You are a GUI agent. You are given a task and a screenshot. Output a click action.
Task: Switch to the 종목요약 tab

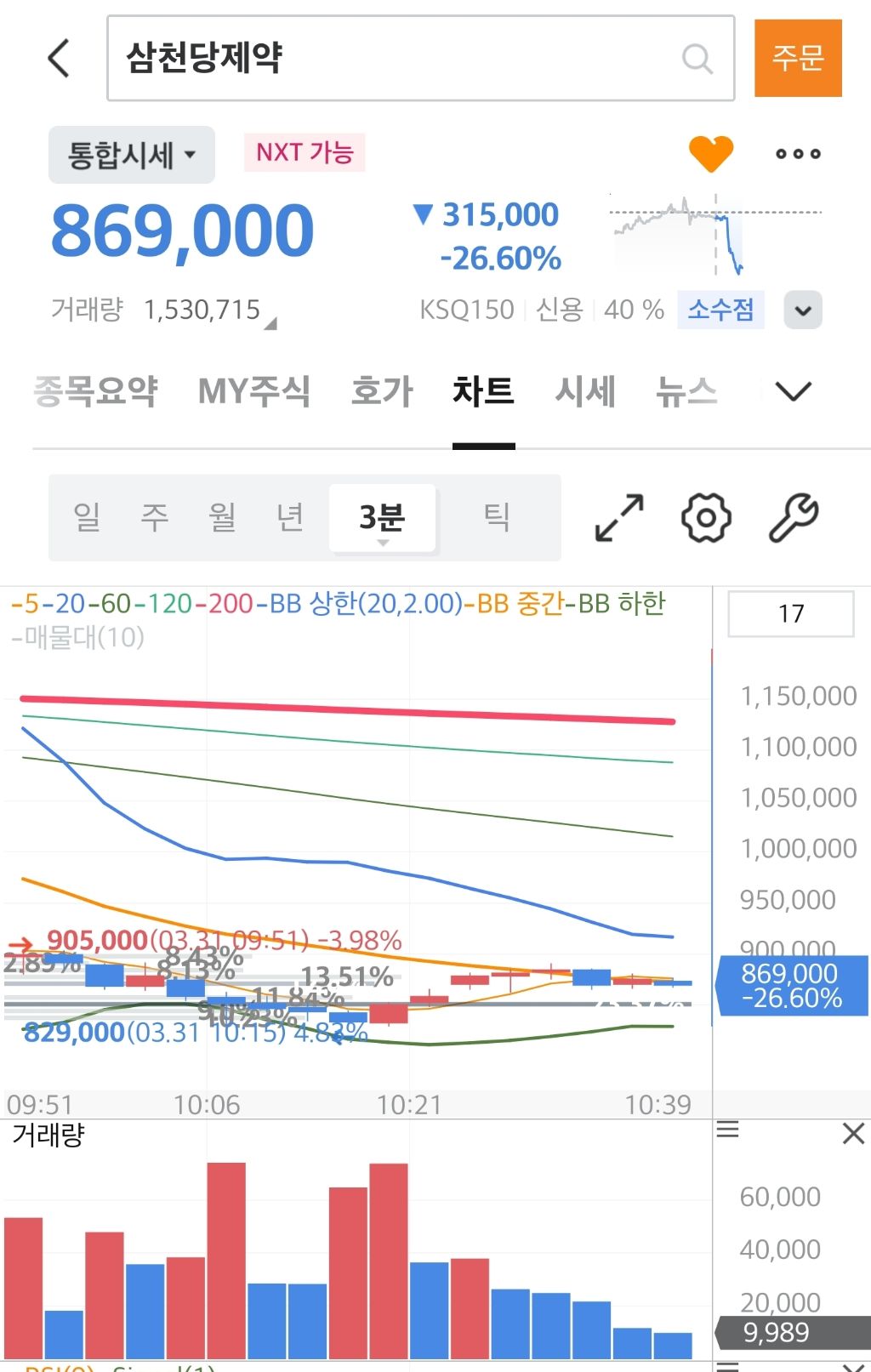point(95,391)
